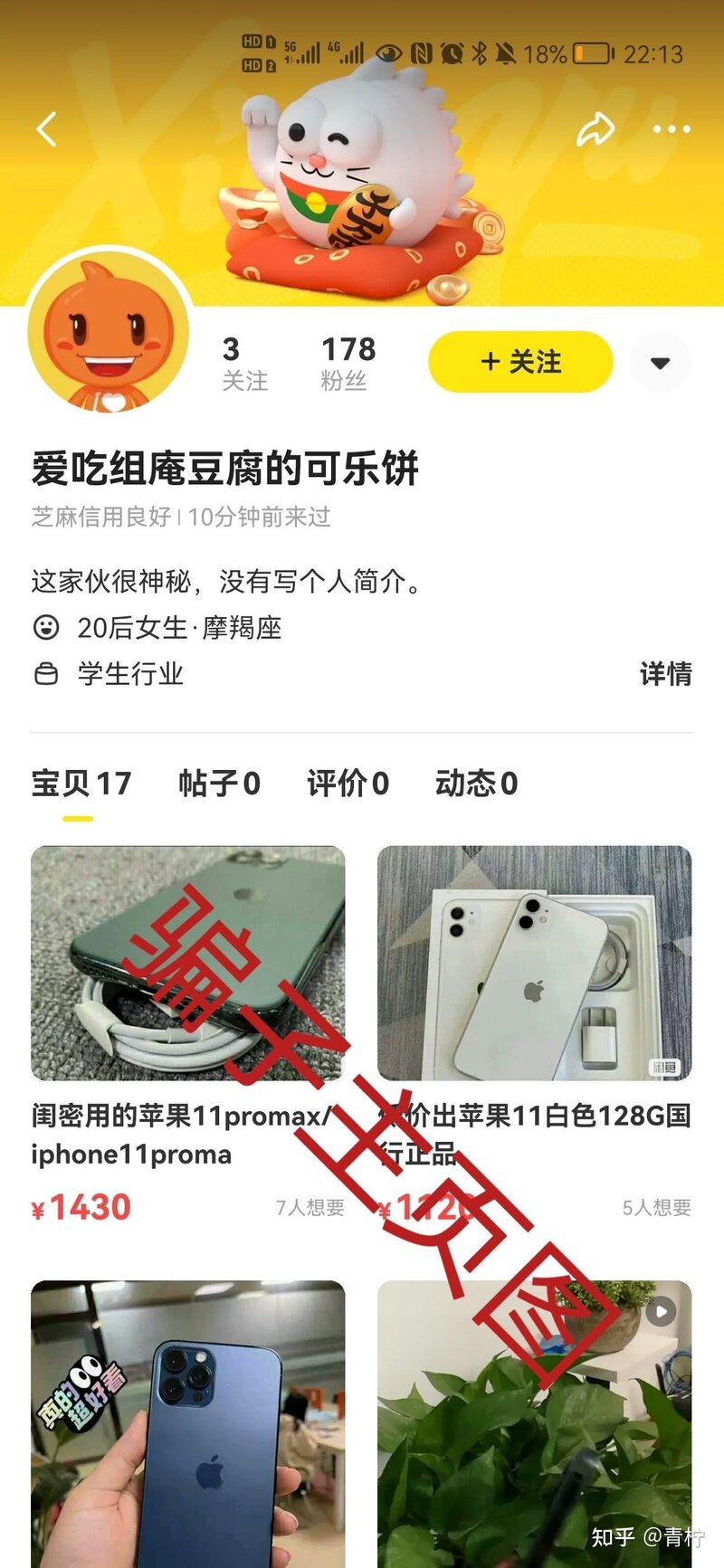Share this seller's profile
Image resolution: width=724 pixels, height=1568 pixels.
[x=595, y=129]
